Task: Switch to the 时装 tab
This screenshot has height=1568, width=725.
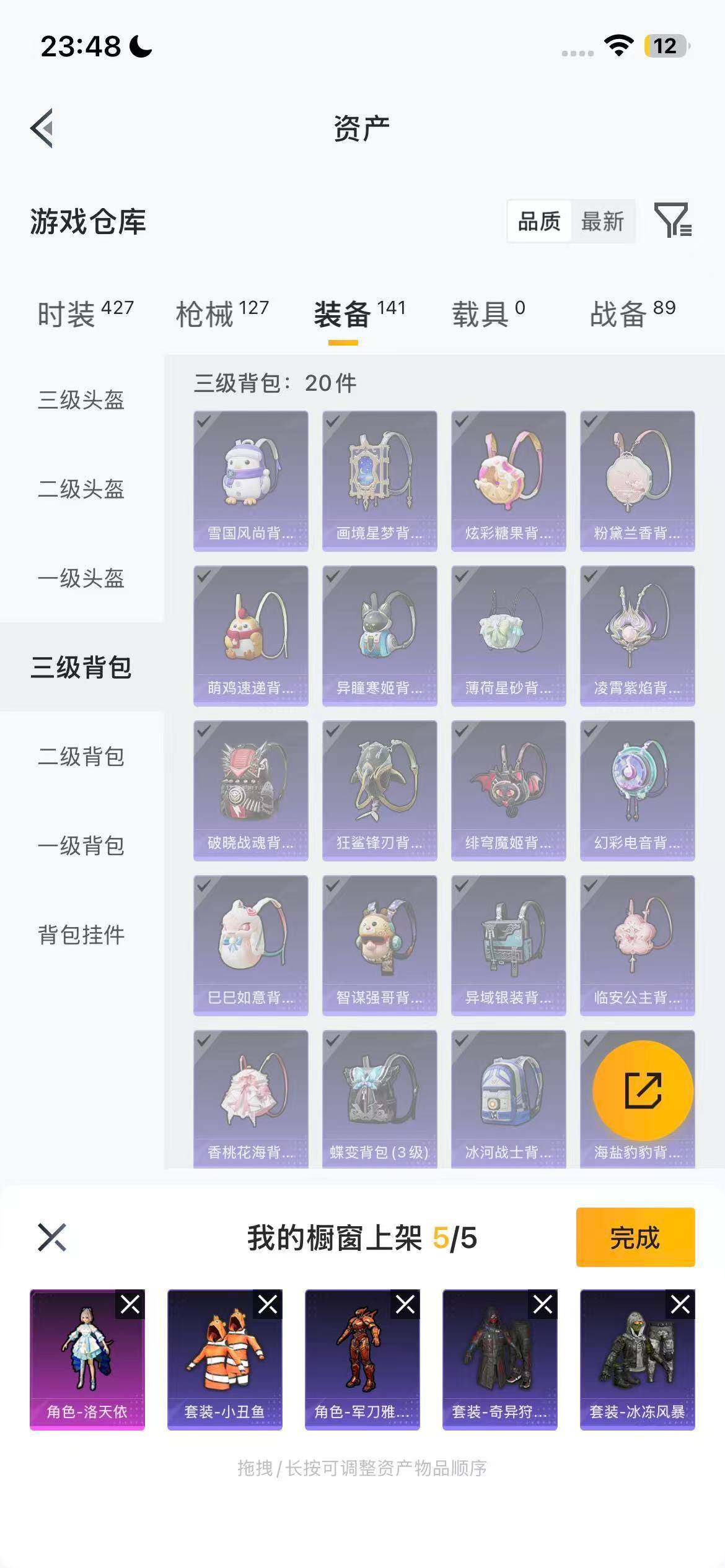Action: point(85,313)
